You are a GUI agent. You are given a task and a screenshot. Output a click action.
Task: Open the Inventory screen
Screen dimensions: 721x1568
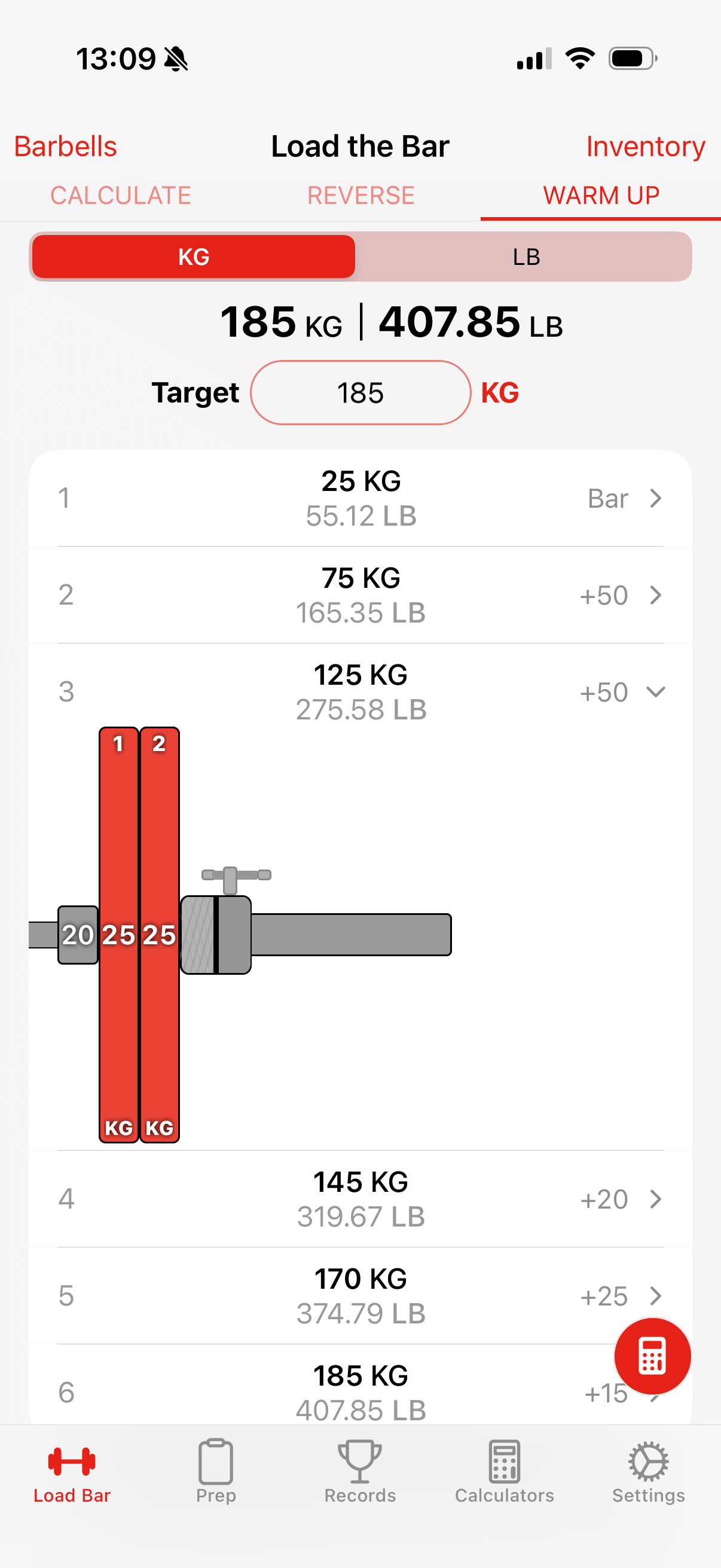tap(645, 146)
